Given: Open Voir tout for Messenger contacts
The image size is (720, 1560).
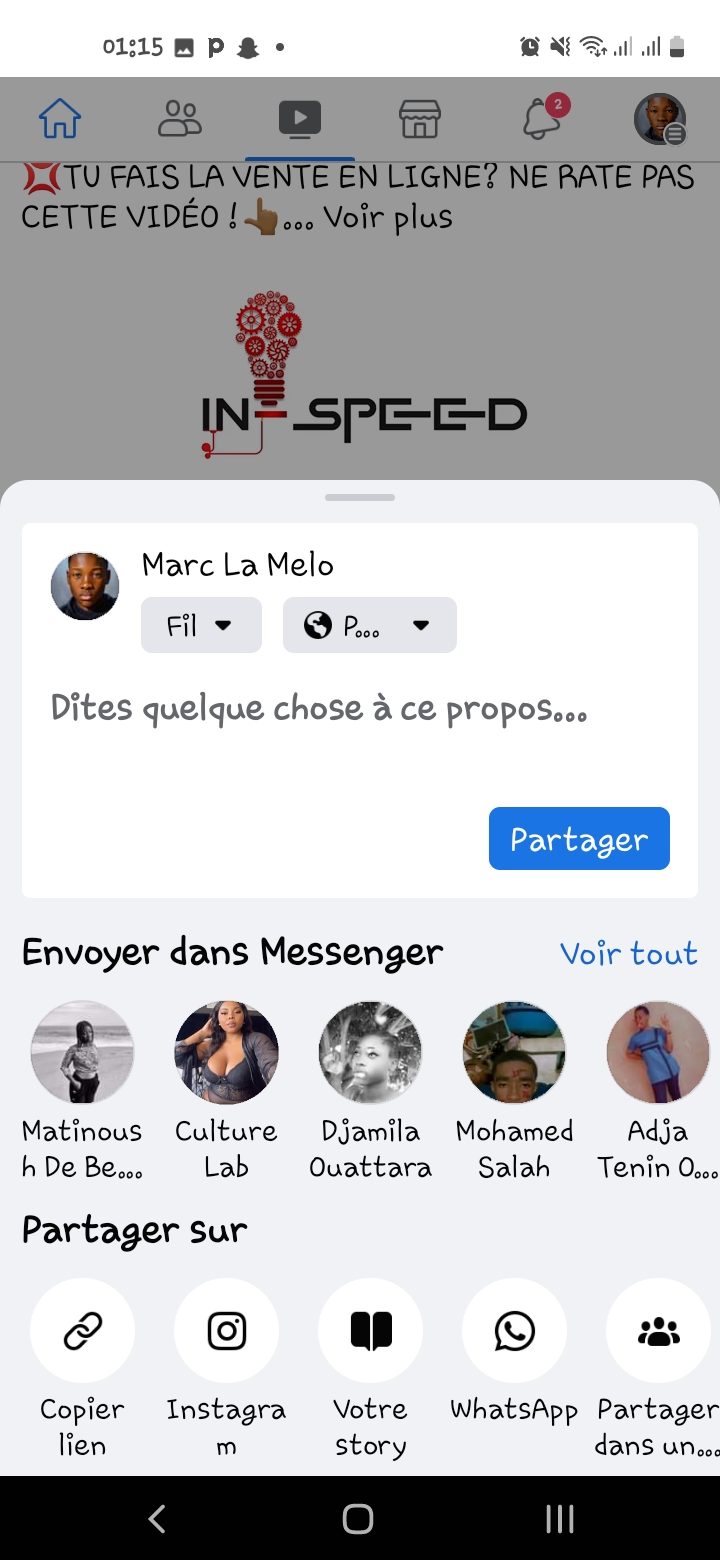Looking at the screenshot, I should [628, 953].
